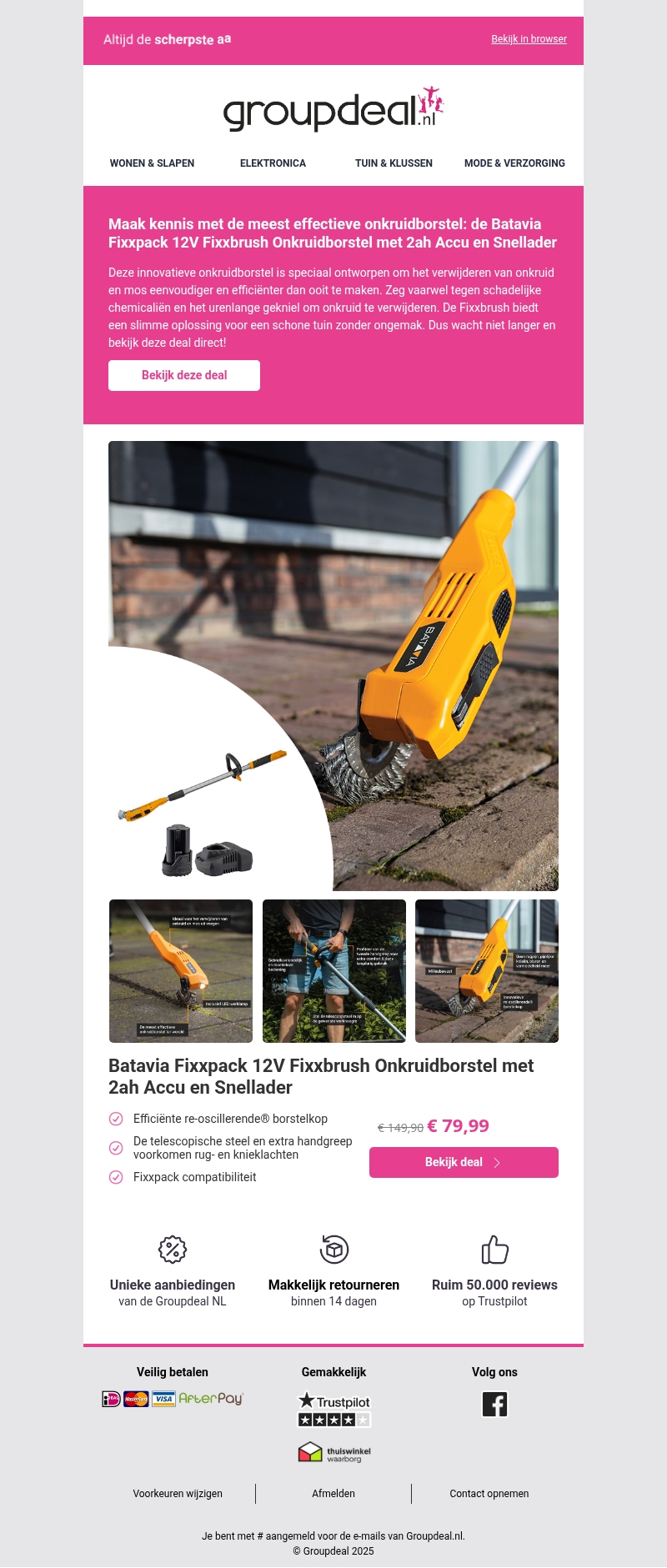Tap the pink 'Bekijk deal' button
667x1568 pixels.
464,1162
